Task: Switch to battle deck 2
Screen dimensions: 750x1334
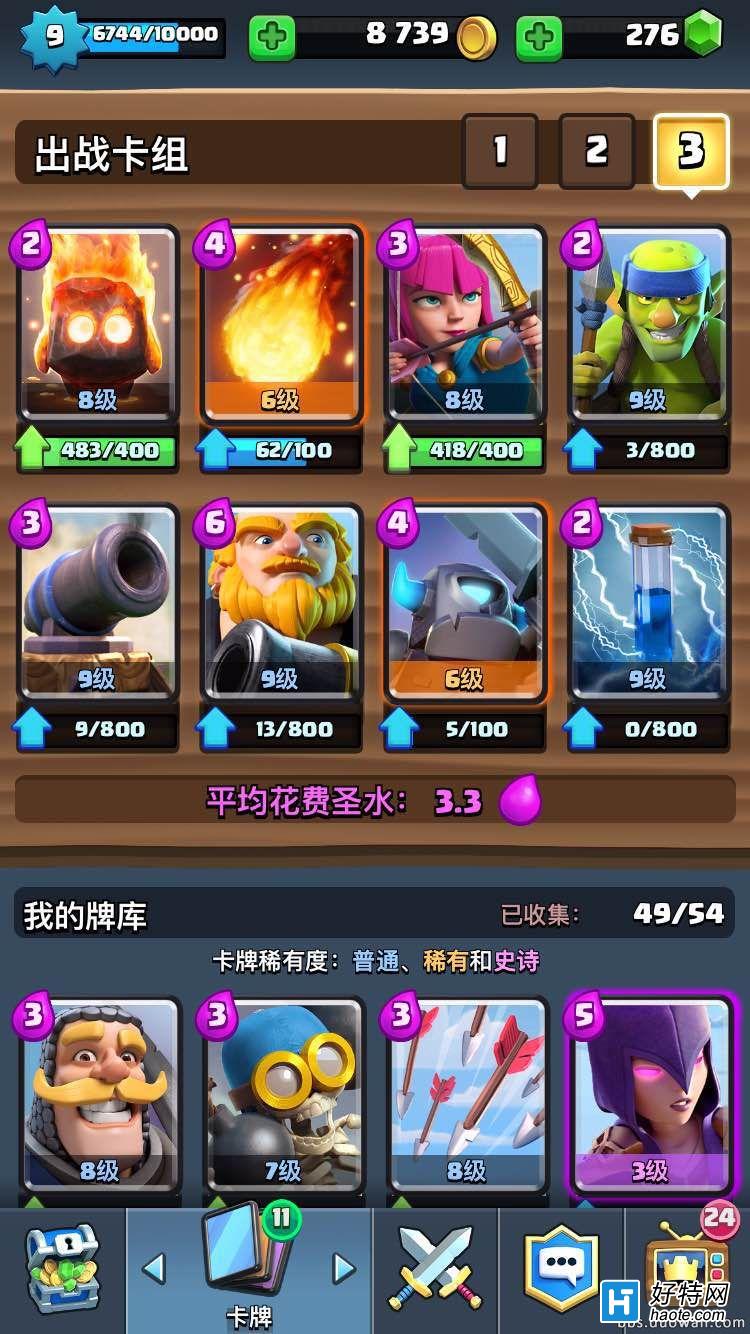Action: coord(596,151)
